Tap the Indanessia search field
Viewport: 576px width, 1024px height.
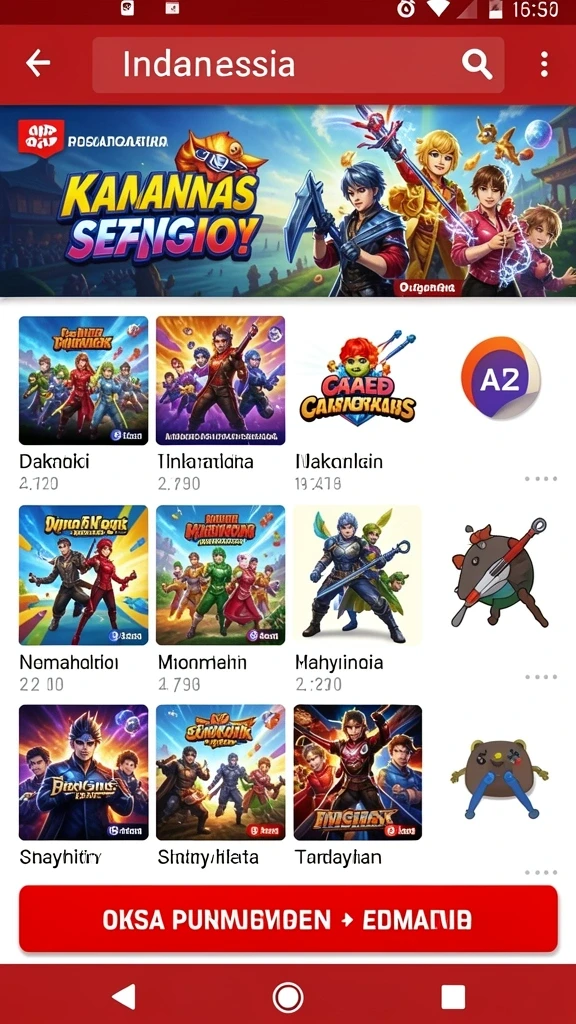298,65
